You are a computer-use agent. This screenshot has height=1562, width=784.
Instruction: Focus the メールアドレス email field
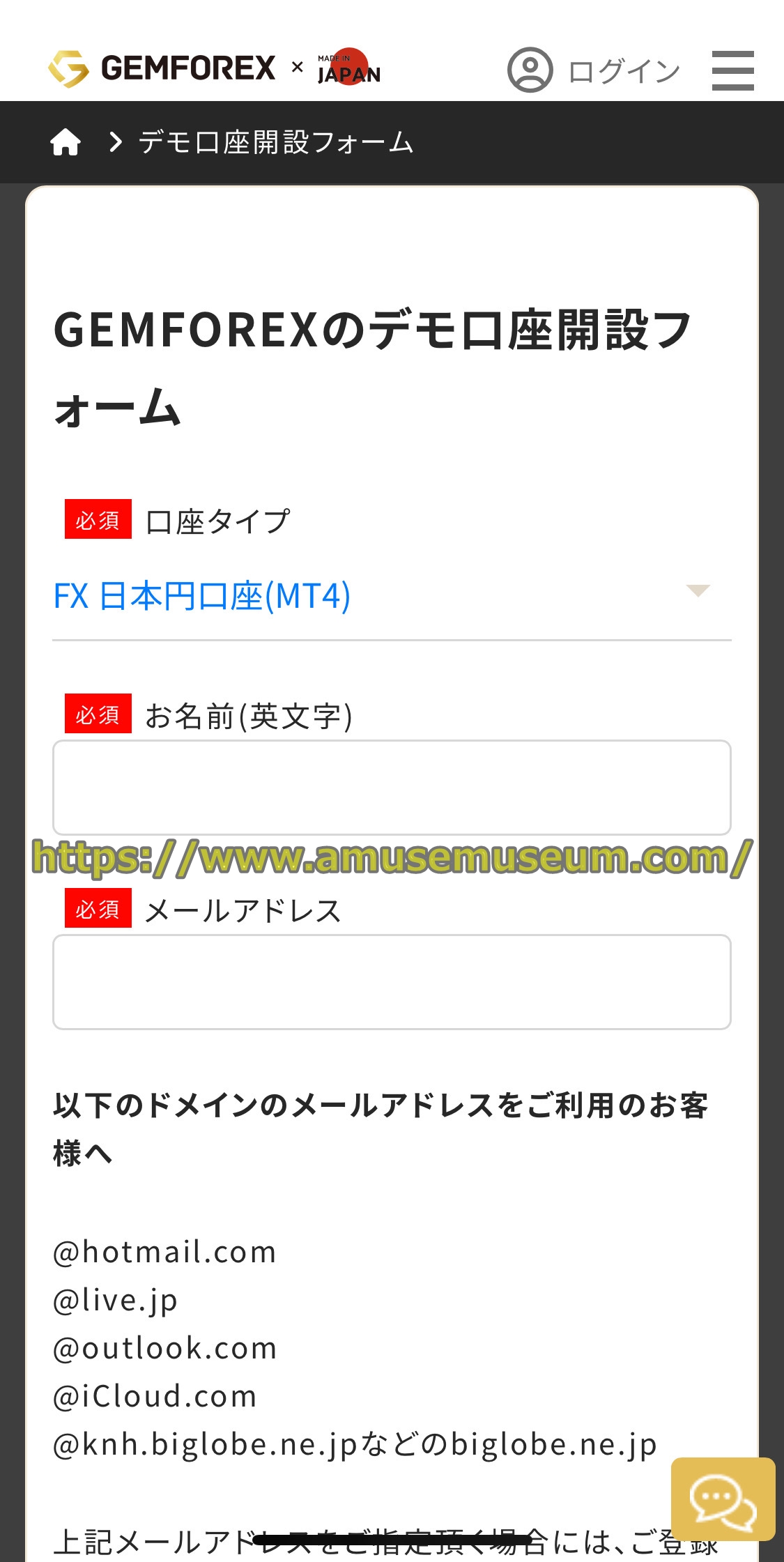coord(392,982)
